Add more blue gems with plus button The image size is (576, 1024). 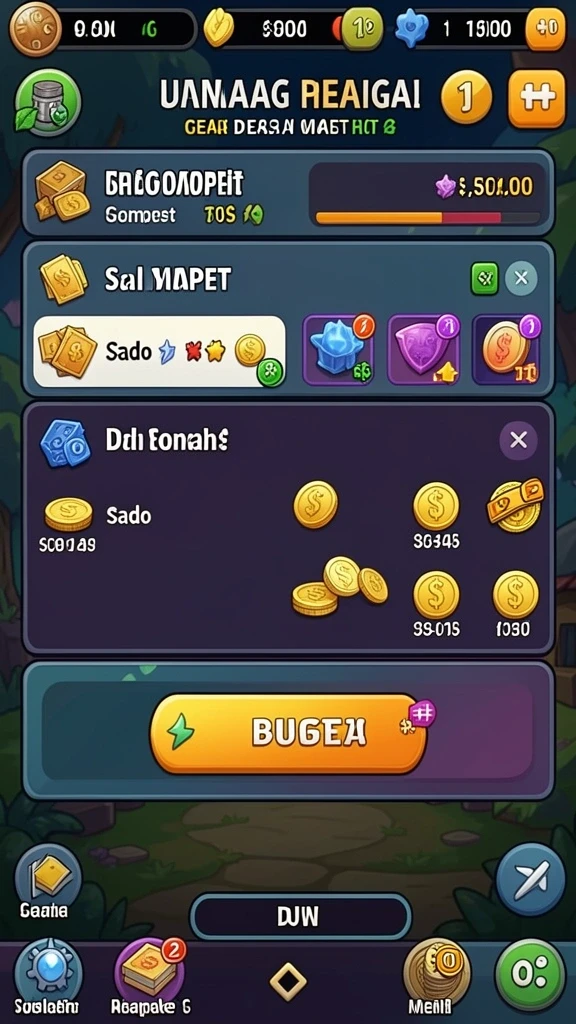tap(545, 29)
